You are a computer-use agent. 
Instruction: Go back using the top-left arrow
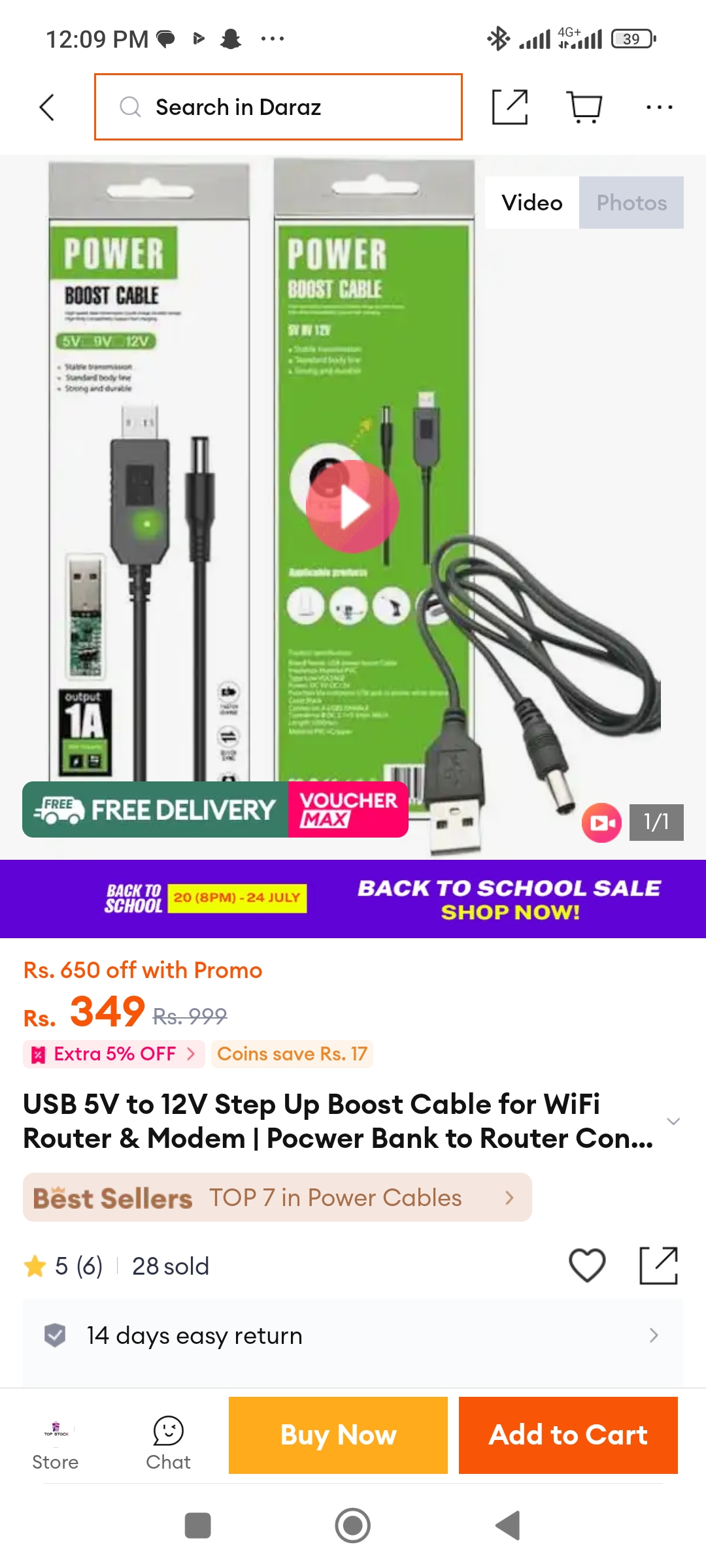pyautogui.click(x=46, y=107)
